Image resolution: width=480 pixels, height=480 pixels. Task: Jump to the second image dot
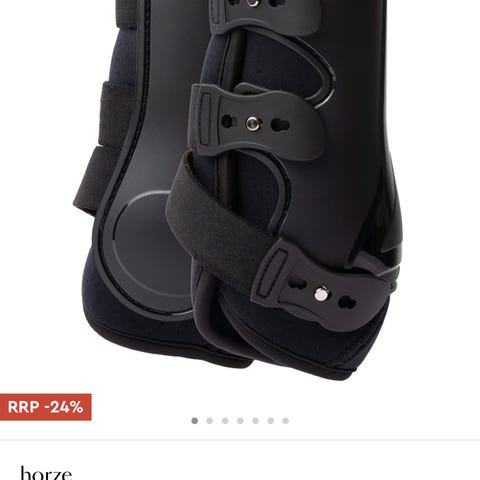[210, 421]
